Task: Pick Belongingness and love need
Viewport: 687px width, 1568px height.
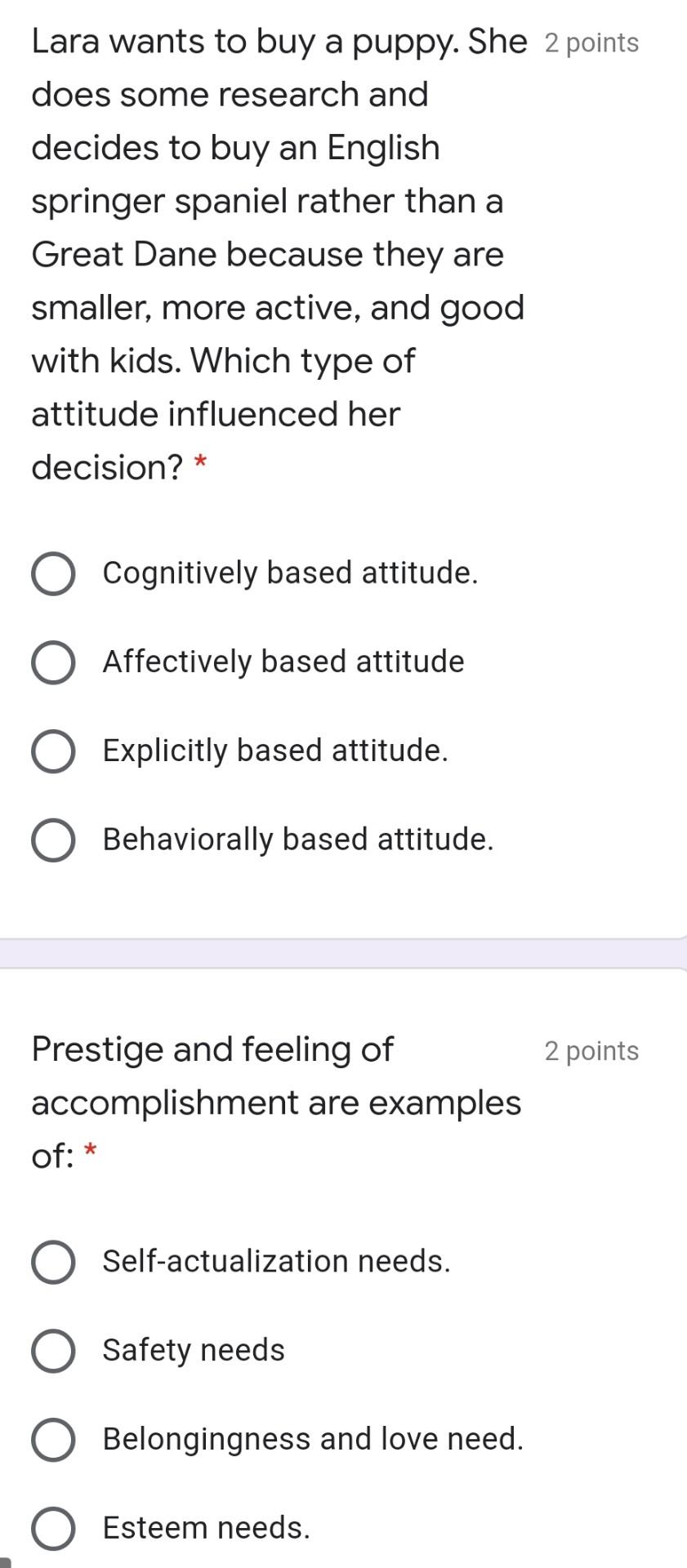Action: pos(54,1440)
